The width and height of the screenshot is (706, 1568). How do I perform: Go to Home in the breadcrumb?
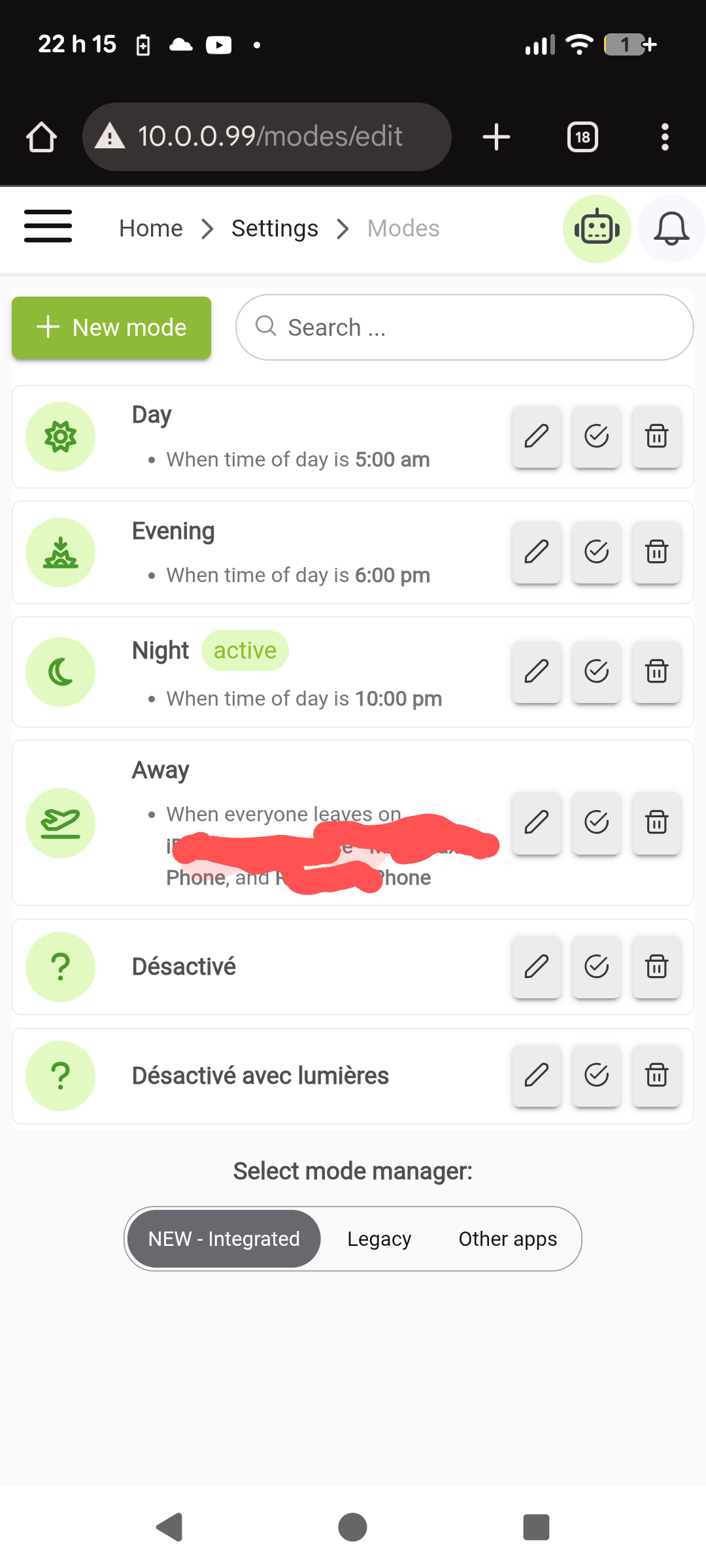[151, 229]
